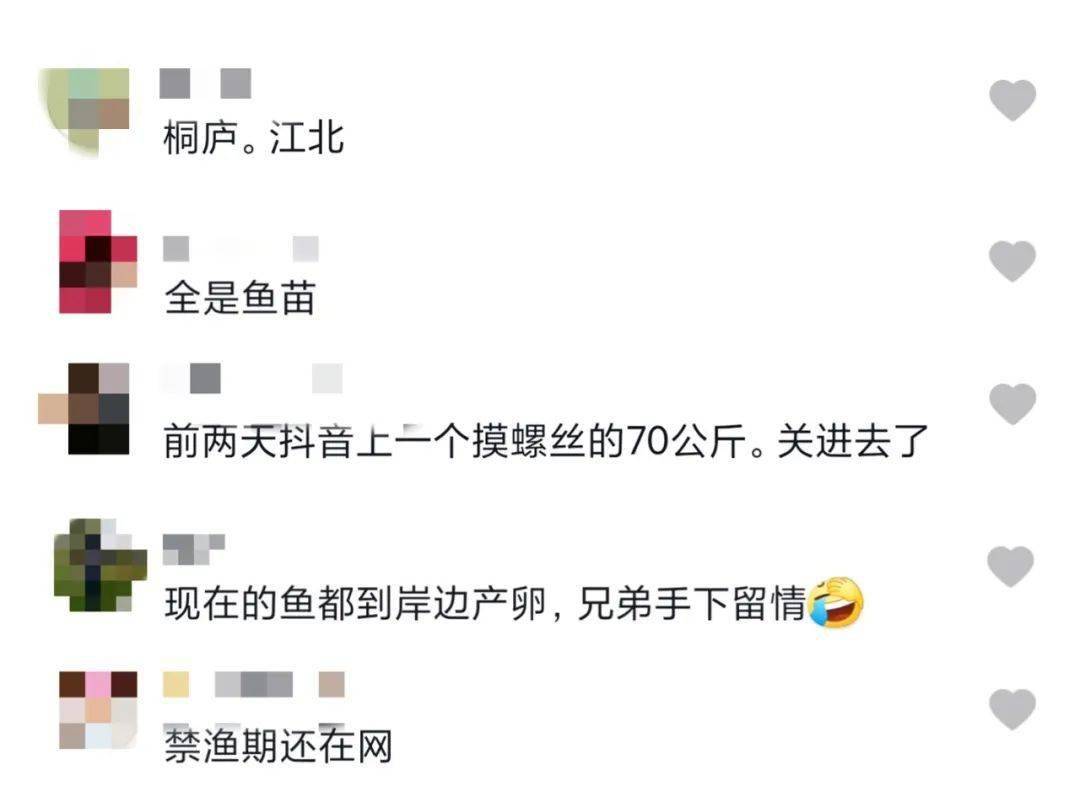The width and height of the screenshot is (1080, 786).
Task: Open avatar of the "全是鱼苗" commenter
Action: point(98,262)
